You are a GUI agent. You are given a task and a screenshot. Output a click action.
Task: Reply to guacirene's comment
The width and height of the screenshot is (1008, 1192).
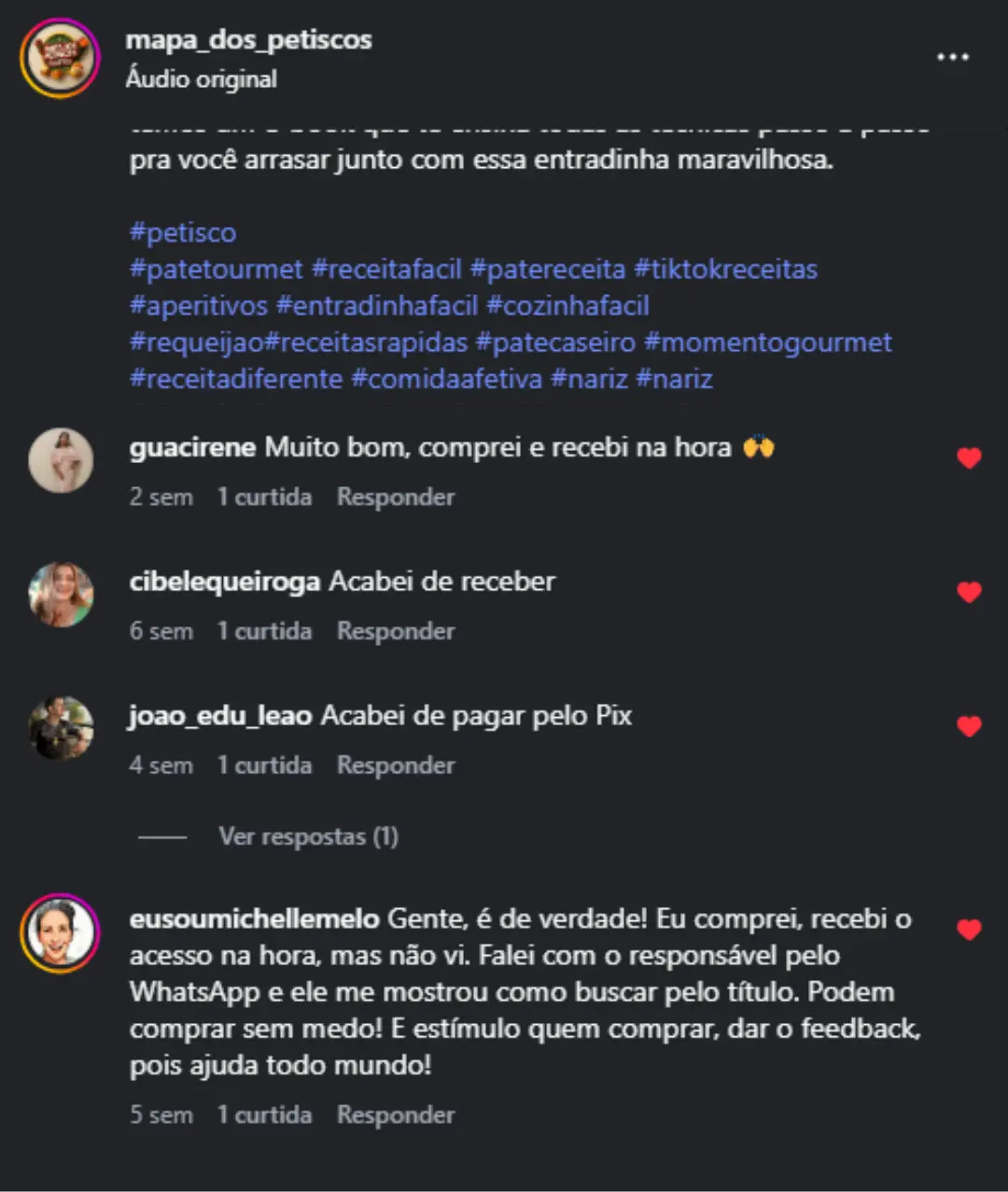[x=396, y=497]
